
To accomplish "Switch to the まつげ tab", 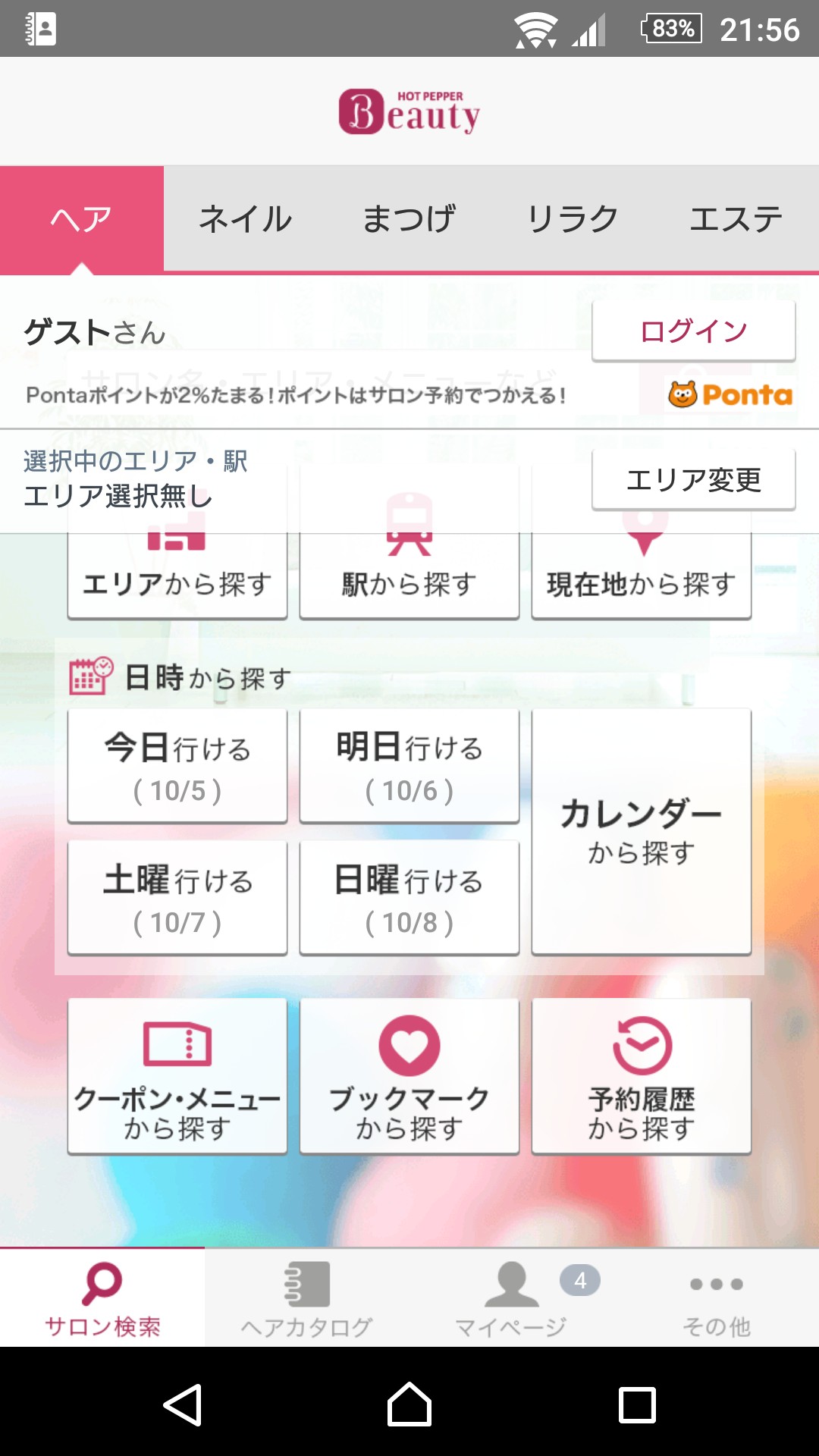I will coord(409,219).
